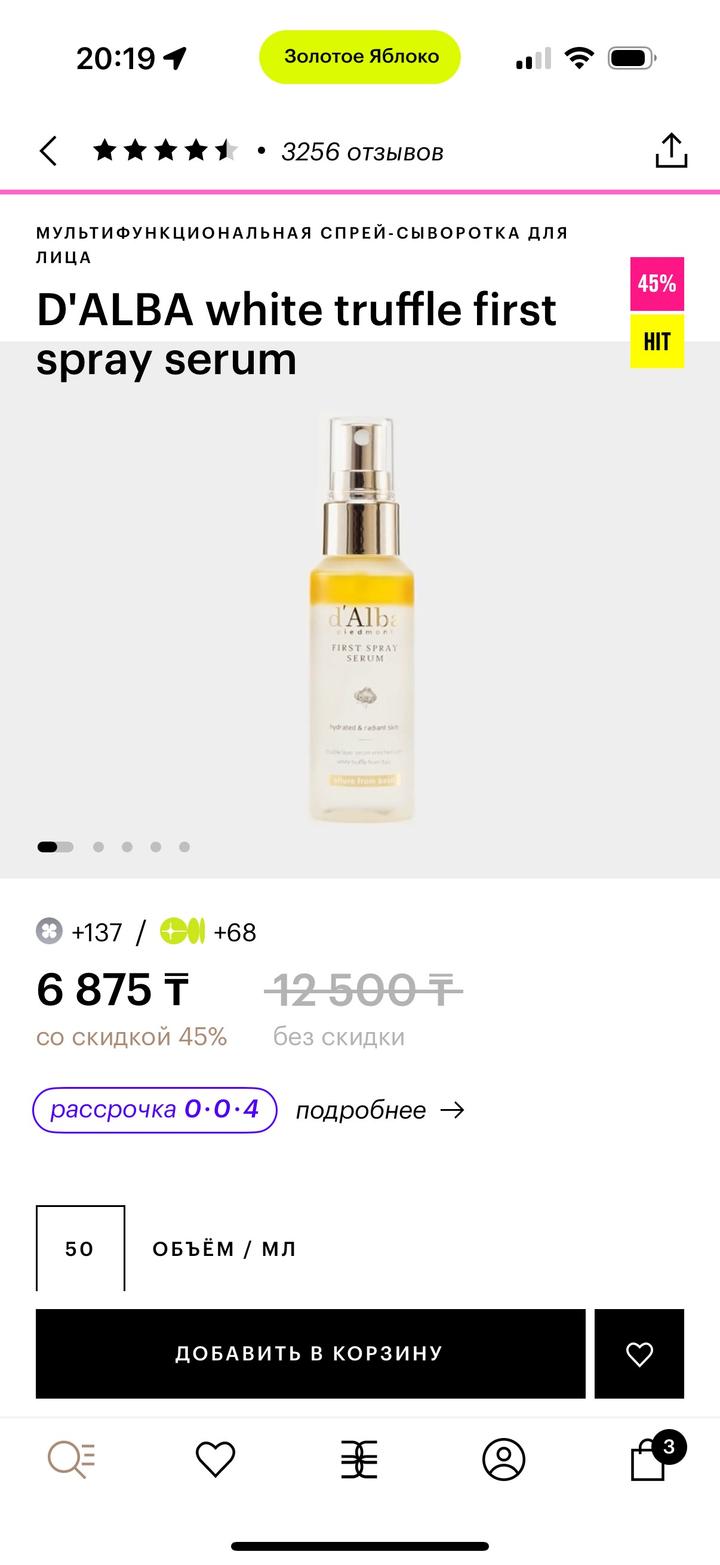Open the 3256 отзывов reviews
Viewport: 720px width, 1565px height.
tap(361, 152)
